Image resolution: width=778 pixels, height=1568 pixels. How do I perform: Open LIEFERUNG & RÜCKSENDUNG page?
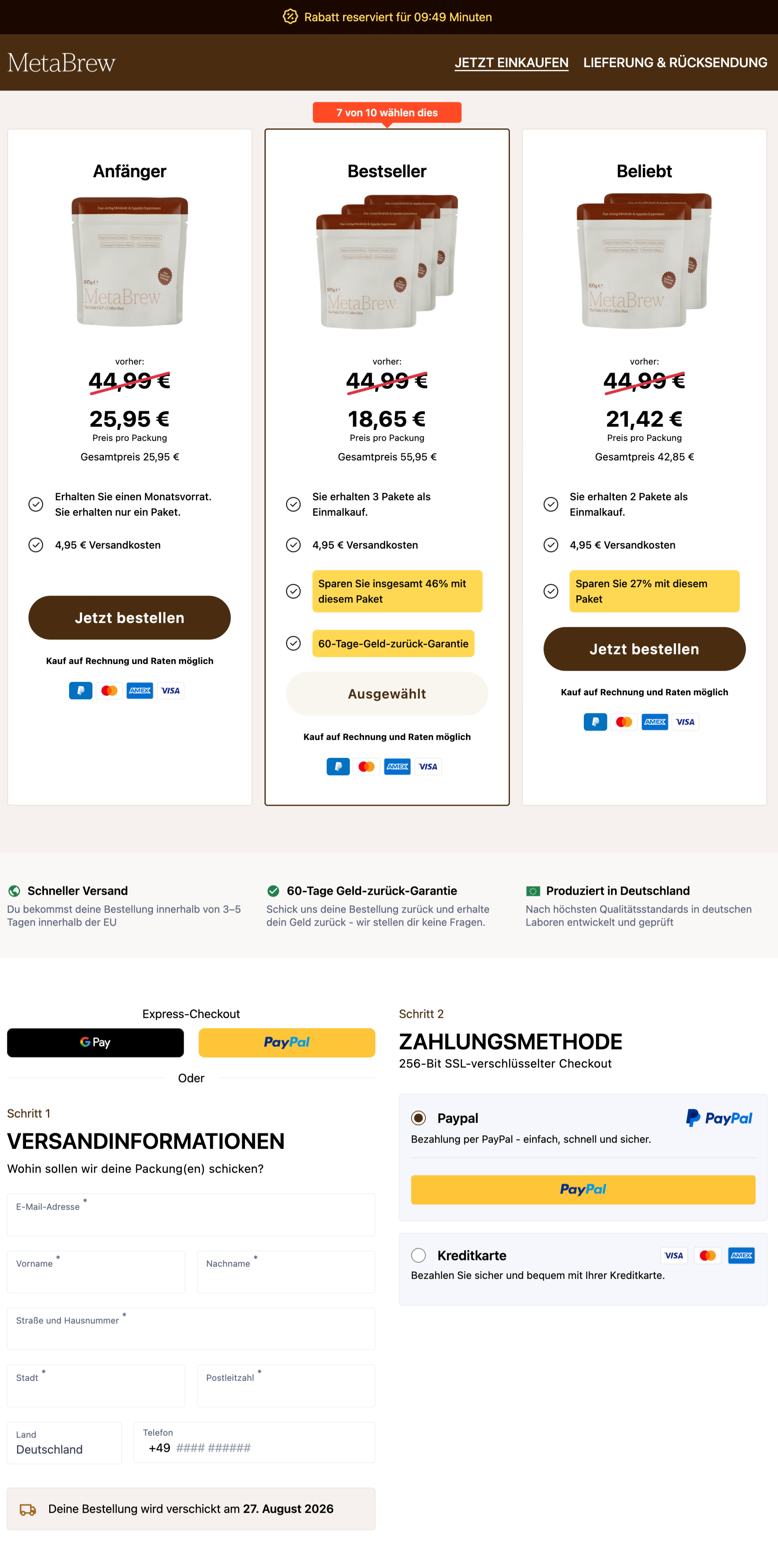pos(675,63)
